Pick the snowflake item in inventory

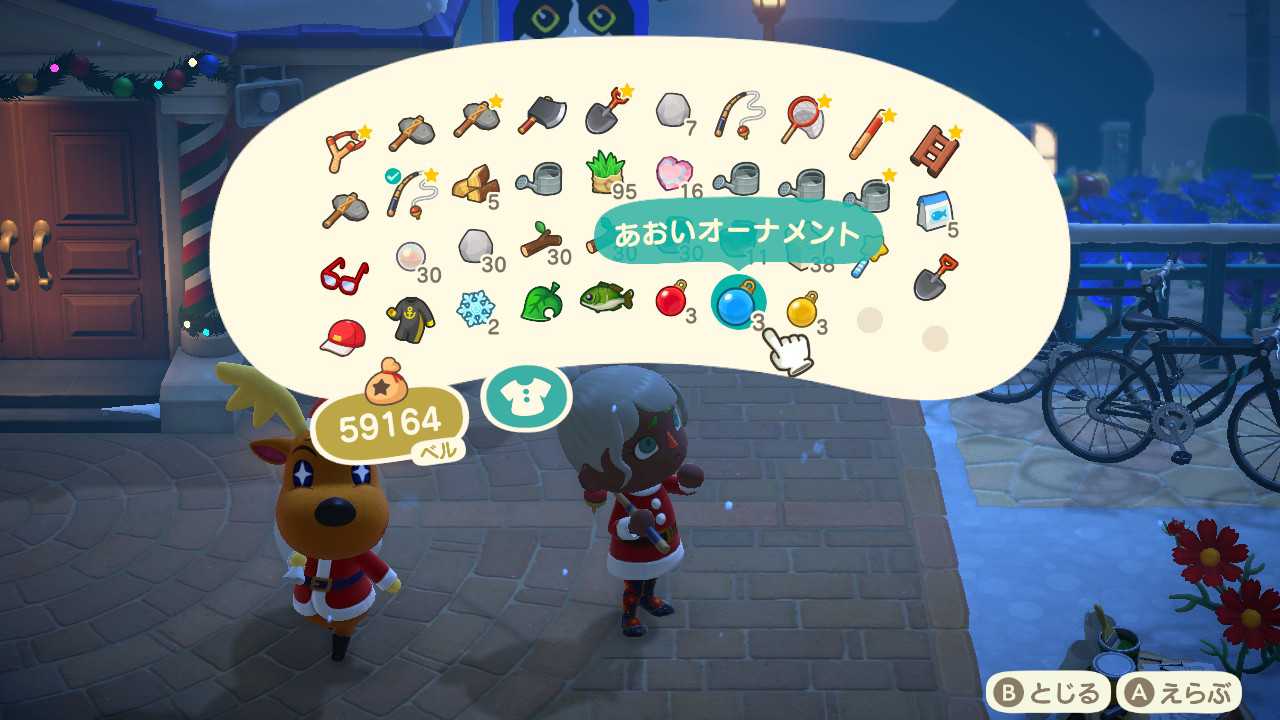pos(474,308)
